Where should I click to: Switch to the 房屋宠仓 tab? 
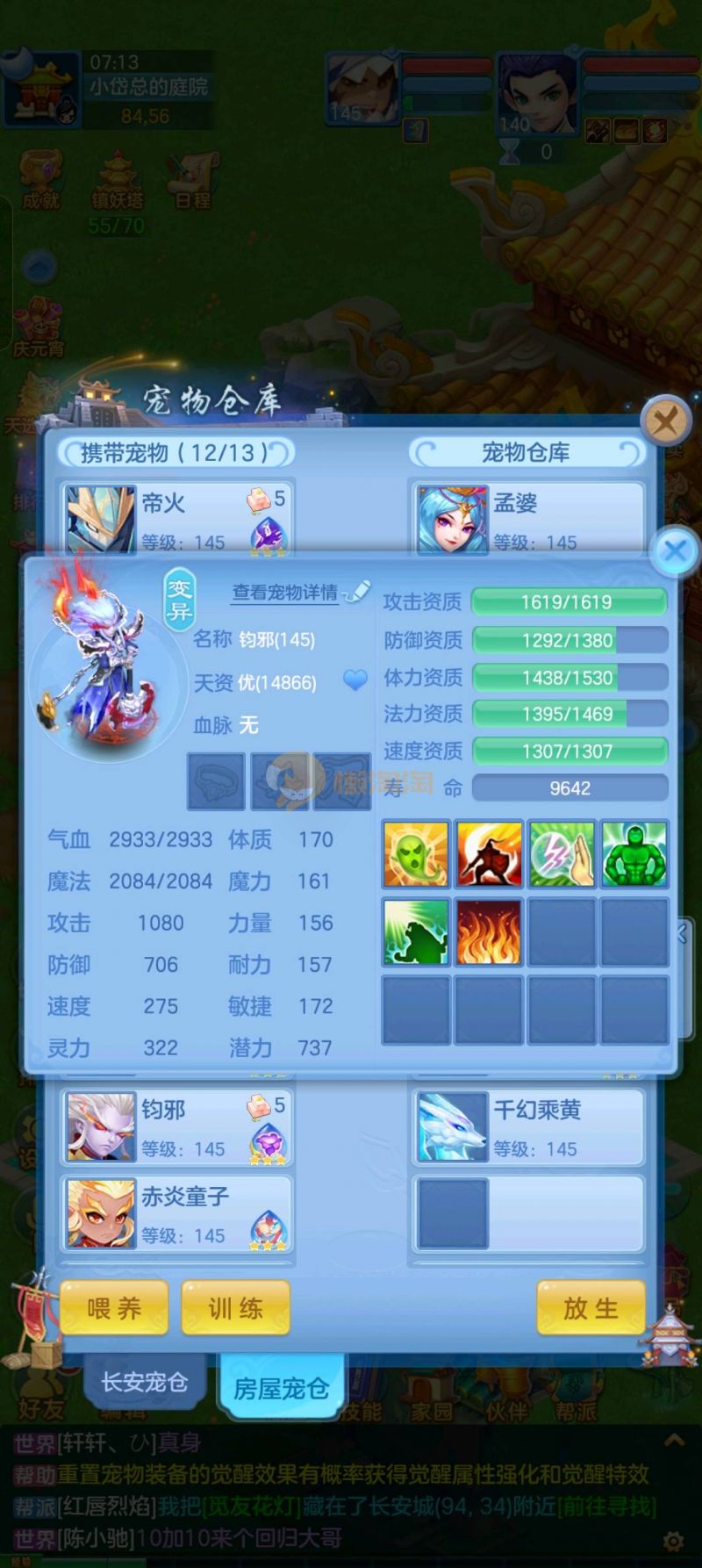[x=281, y=1387]
